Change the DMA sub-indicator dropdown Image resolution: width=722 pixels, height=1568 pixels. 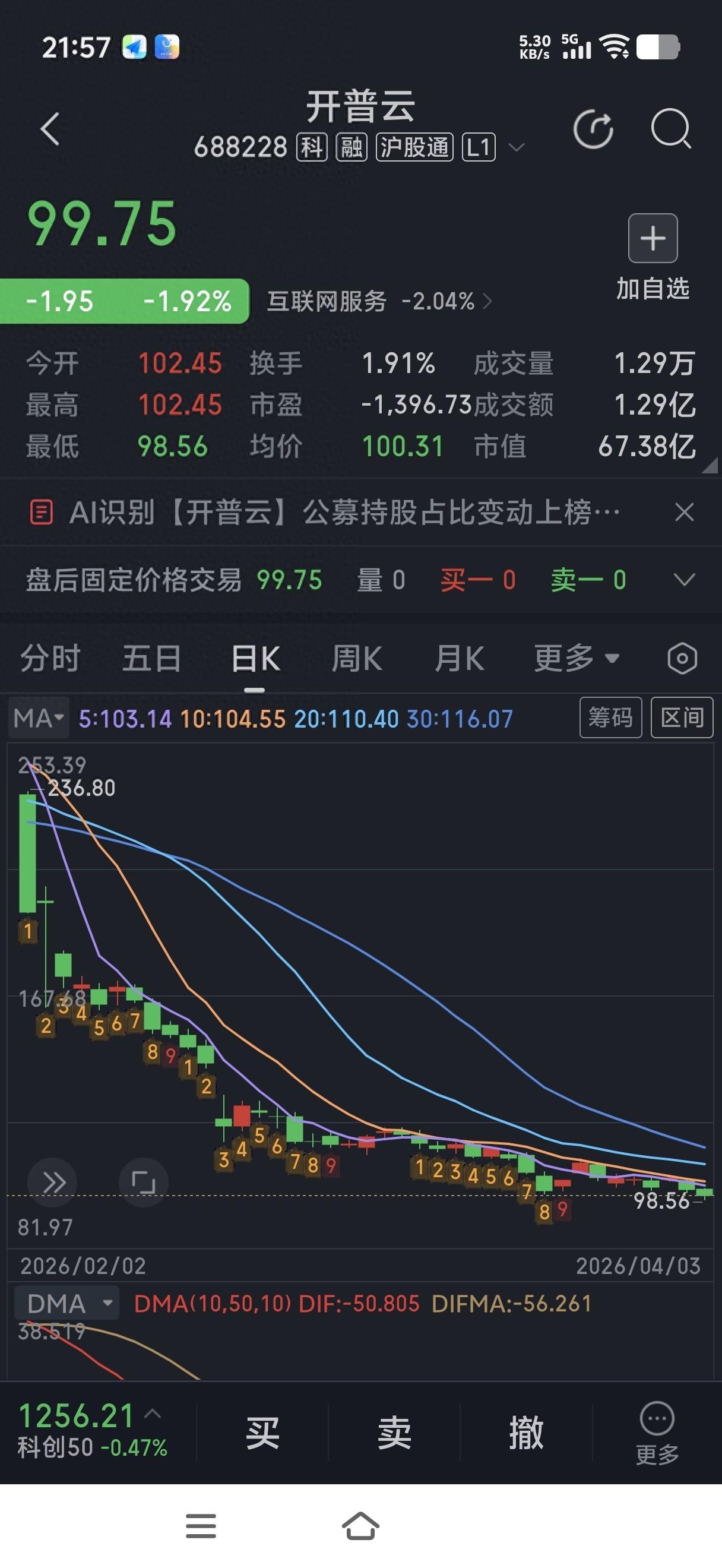coord(66,1304)
